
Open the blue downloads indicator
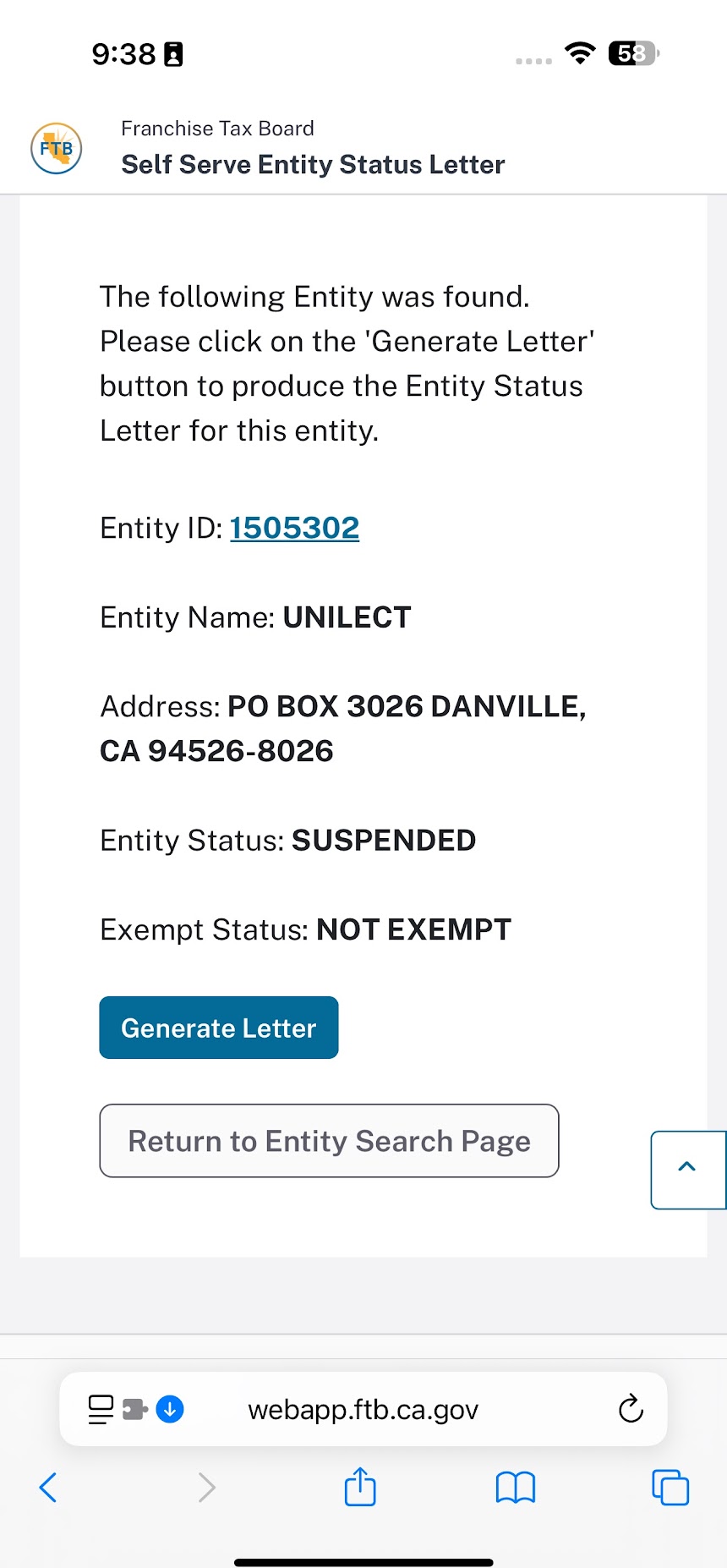(170, 1409)
